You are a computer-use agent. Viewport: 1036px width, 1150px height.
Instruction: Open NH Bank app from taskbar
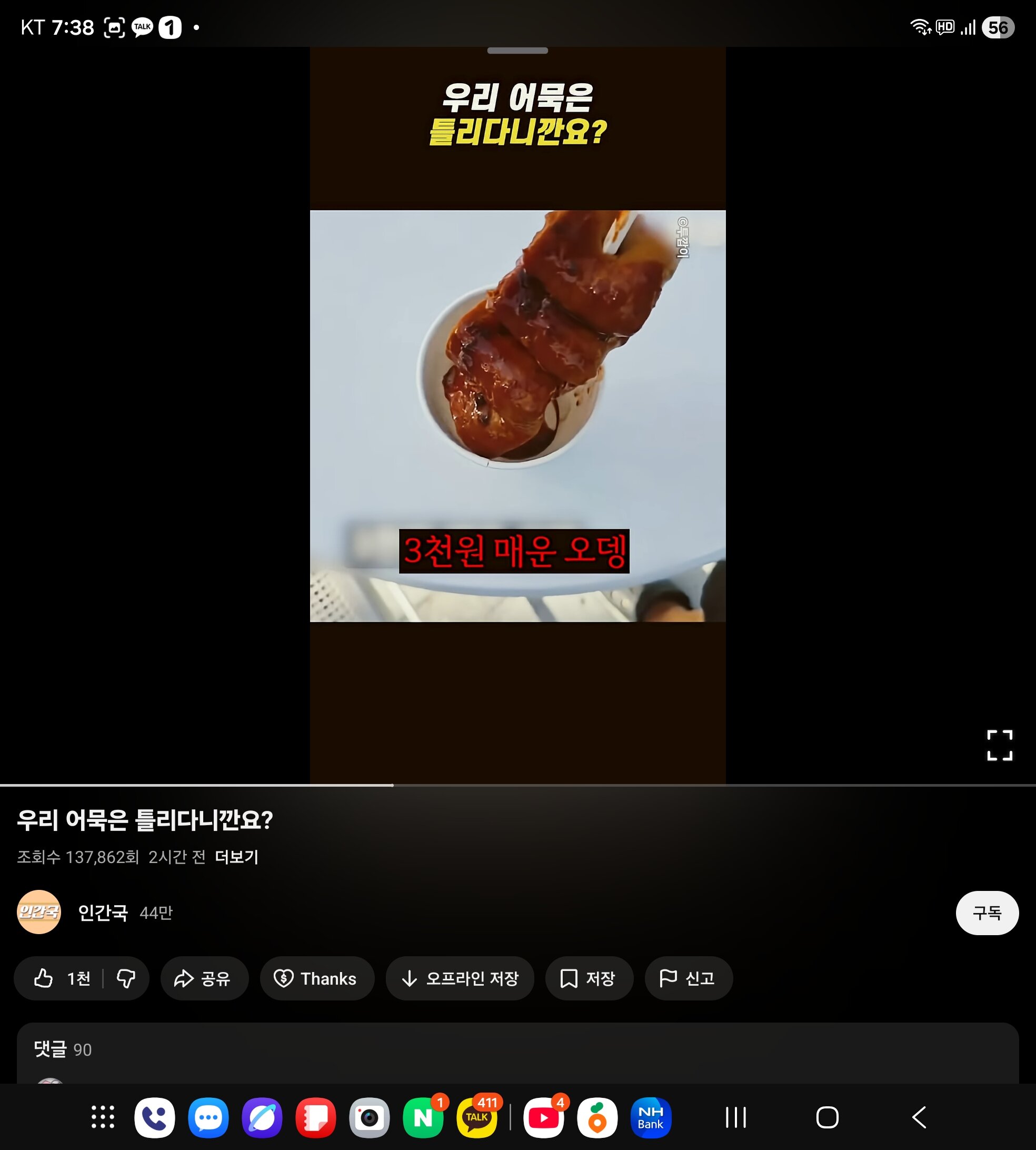pyautogui.click(x=651, y=1117)
